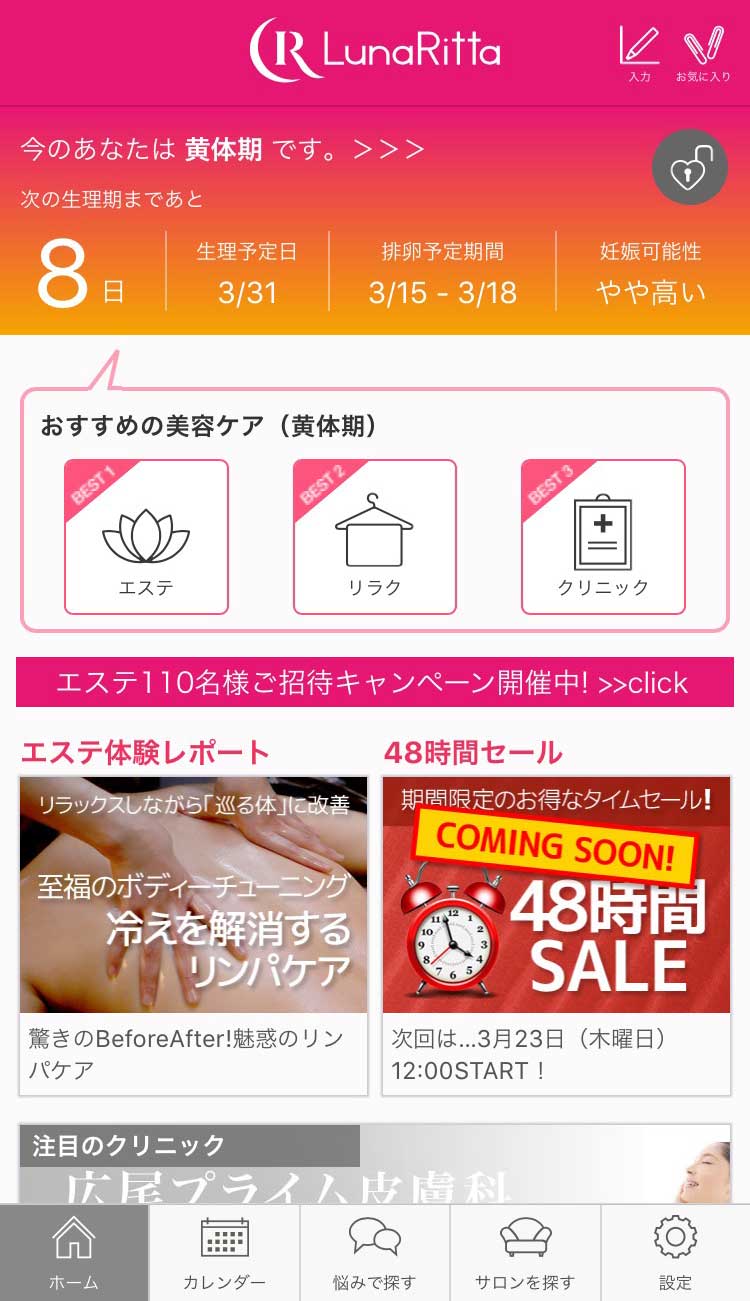Image resolution: width=750 pixels, height=1301 pixels.
Task: Switch to the カレンダー tab
Action: [224, 1252]
